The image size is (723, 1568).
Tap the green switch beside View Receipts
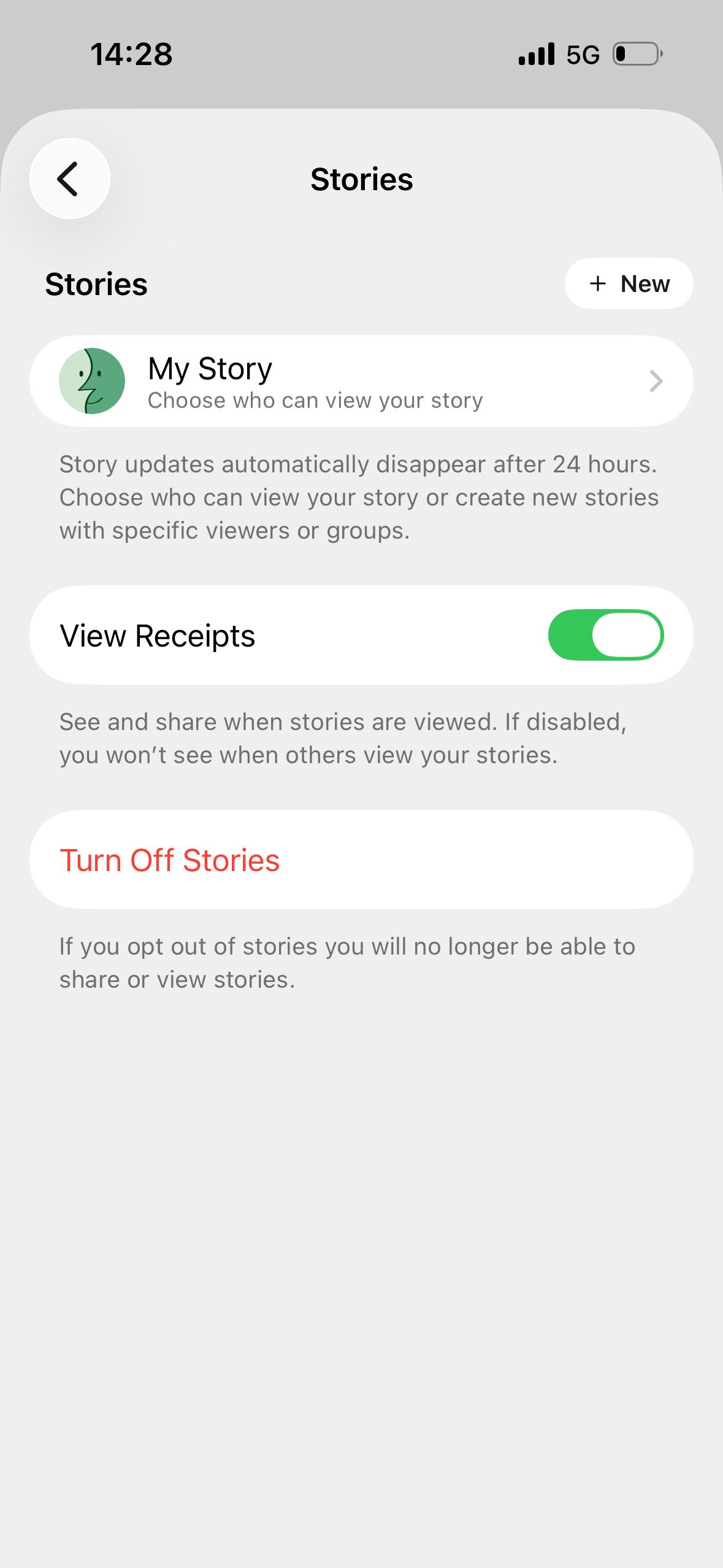click(606, 635)
